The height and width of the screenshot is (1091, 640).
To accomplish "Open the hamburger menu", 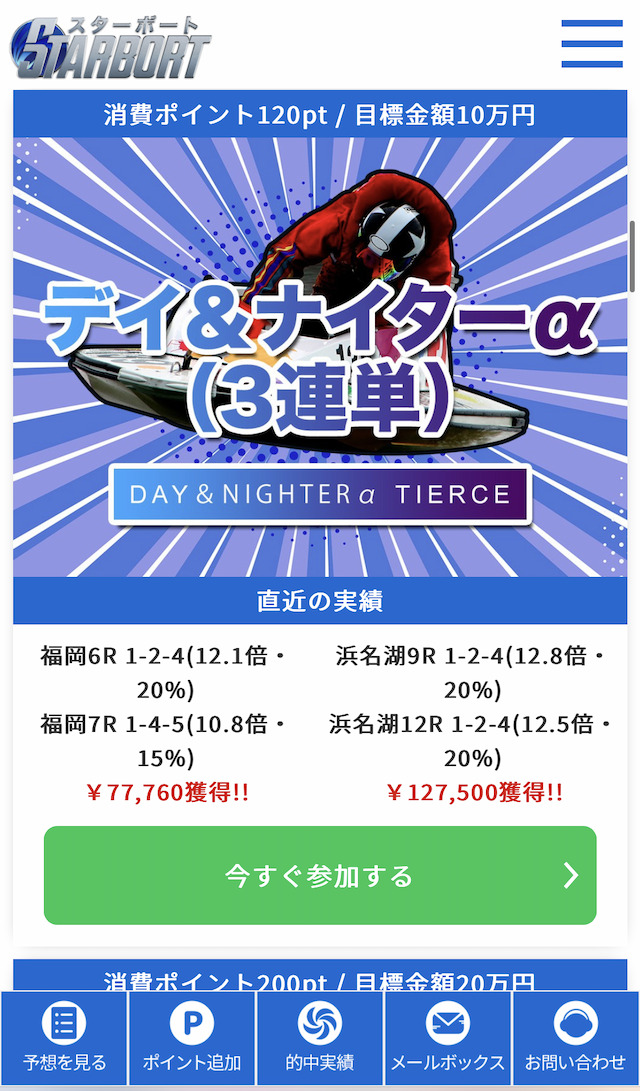I will pyautogui.click(x=592, y=44).
